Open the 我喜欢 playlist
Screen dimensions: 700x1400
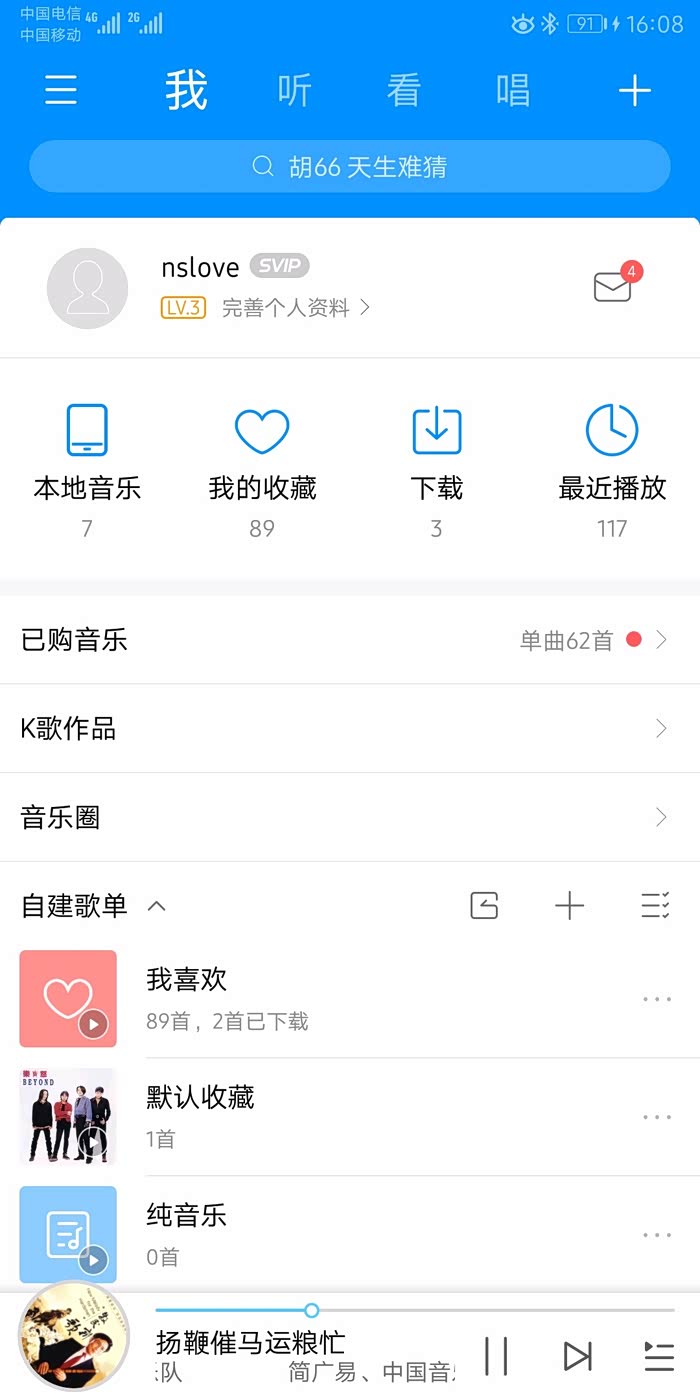click(300, 998)
